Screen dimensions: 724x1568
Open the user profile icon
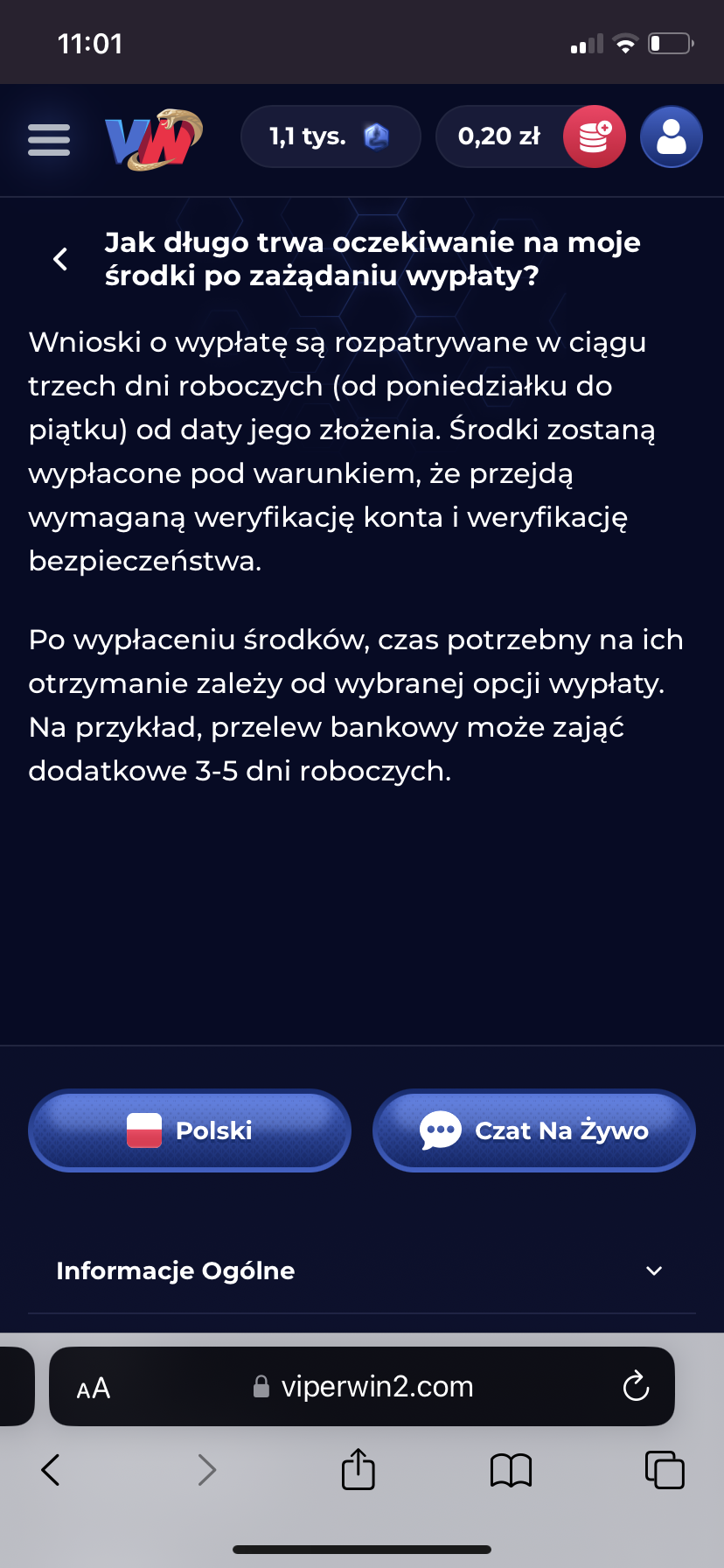(671, 136)
